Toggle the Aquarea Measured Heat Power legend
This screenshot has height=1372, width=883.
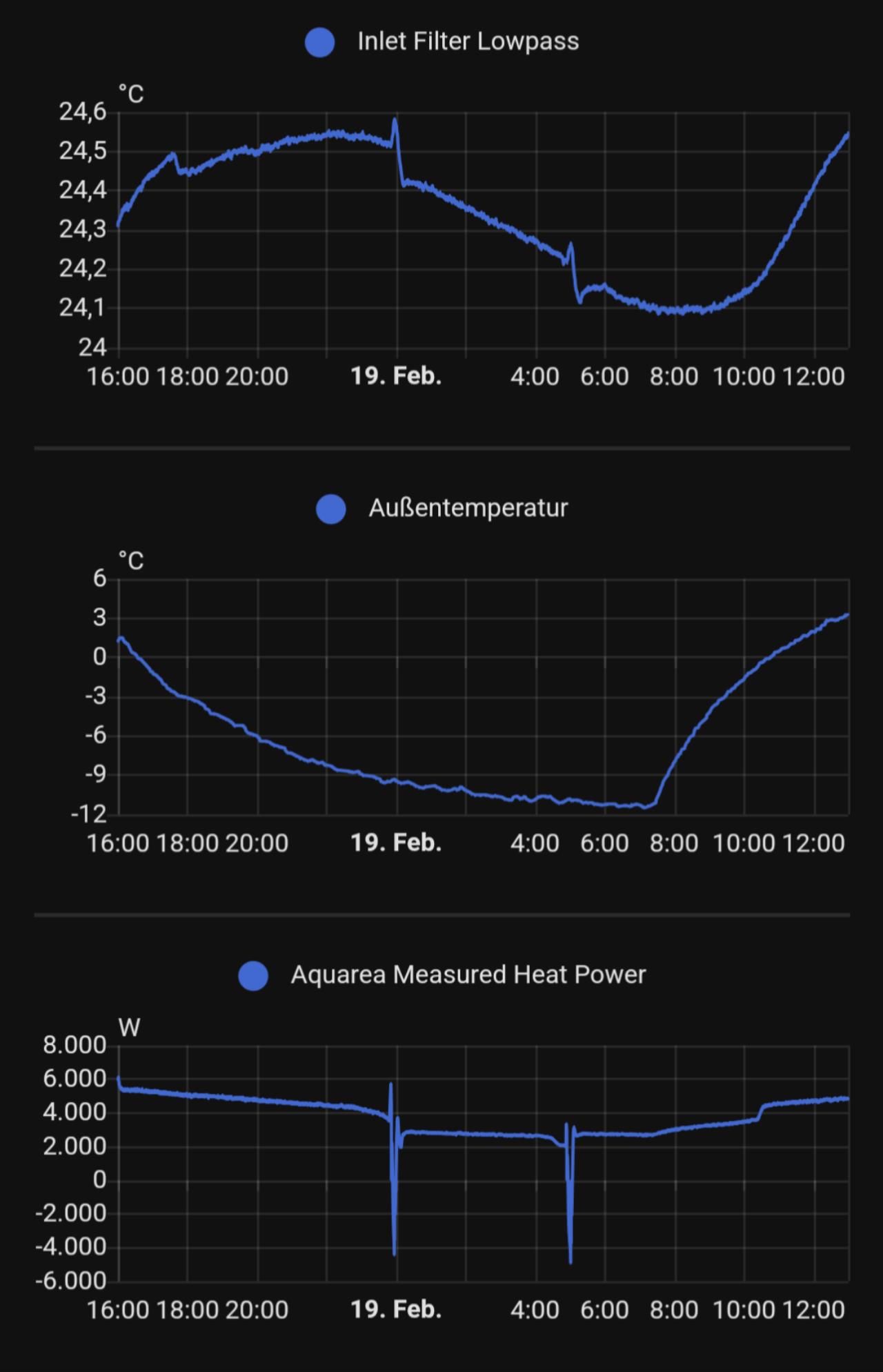tap(442, 975)
